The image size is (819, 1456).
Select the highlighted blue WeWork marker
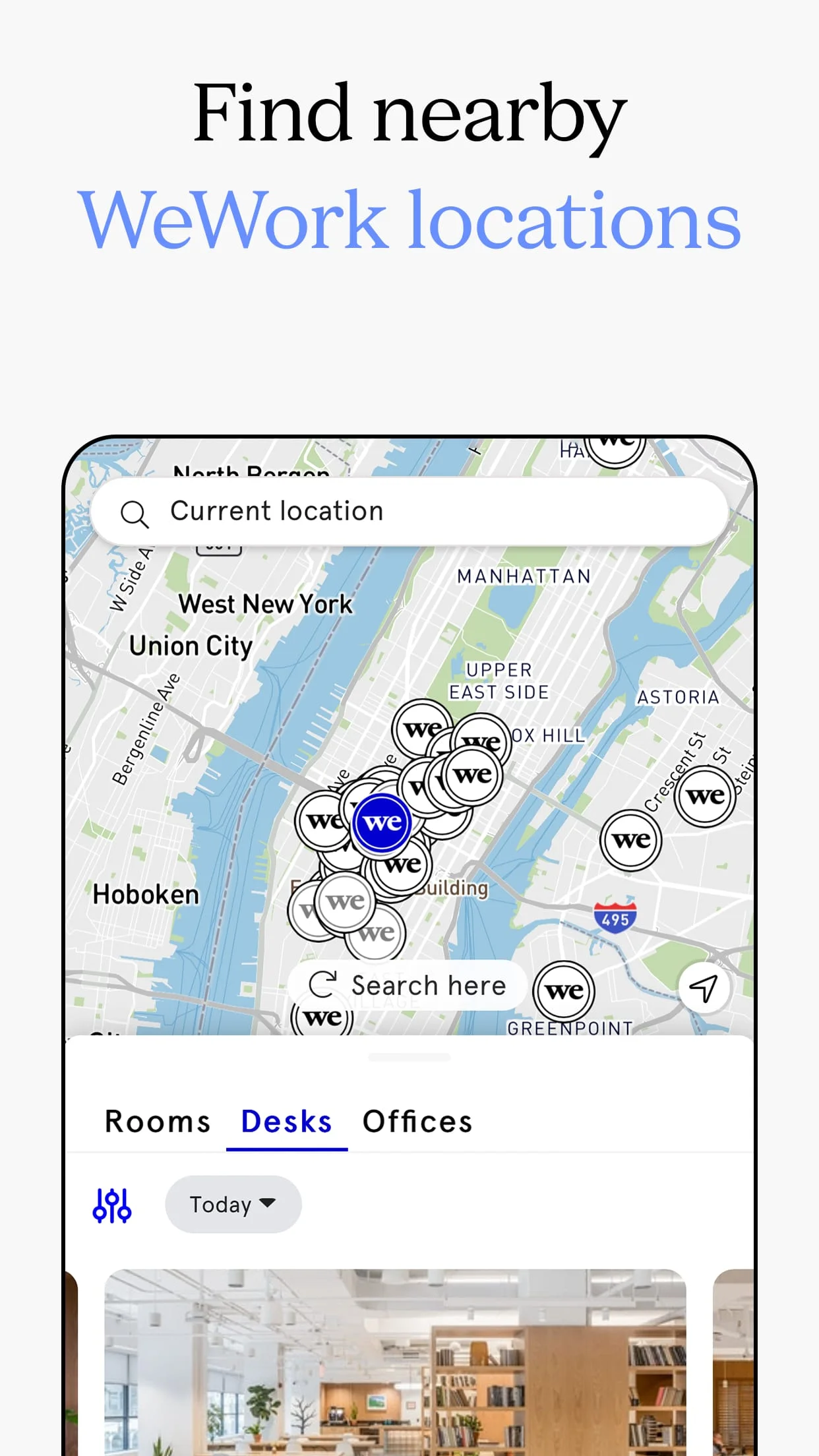pos(382,822)
